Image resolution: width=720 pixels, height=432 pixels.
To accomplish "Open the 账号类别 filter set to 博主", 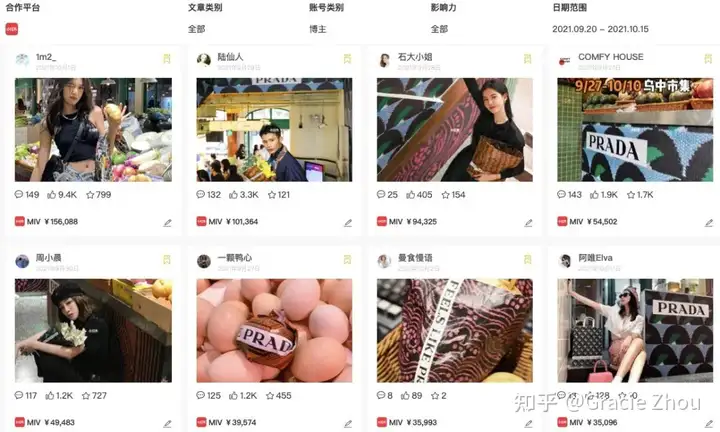I will [x=318, y=29].
